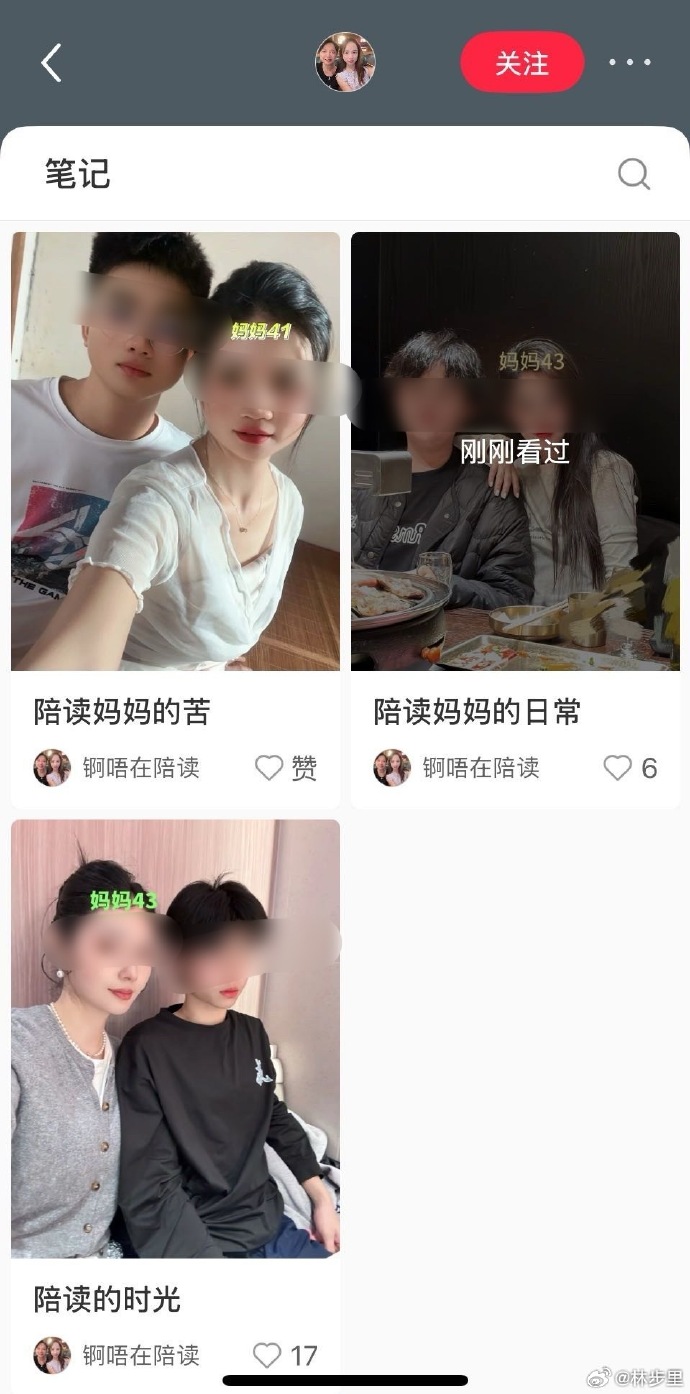Open the three-dot overflow menu

point(630,63)
